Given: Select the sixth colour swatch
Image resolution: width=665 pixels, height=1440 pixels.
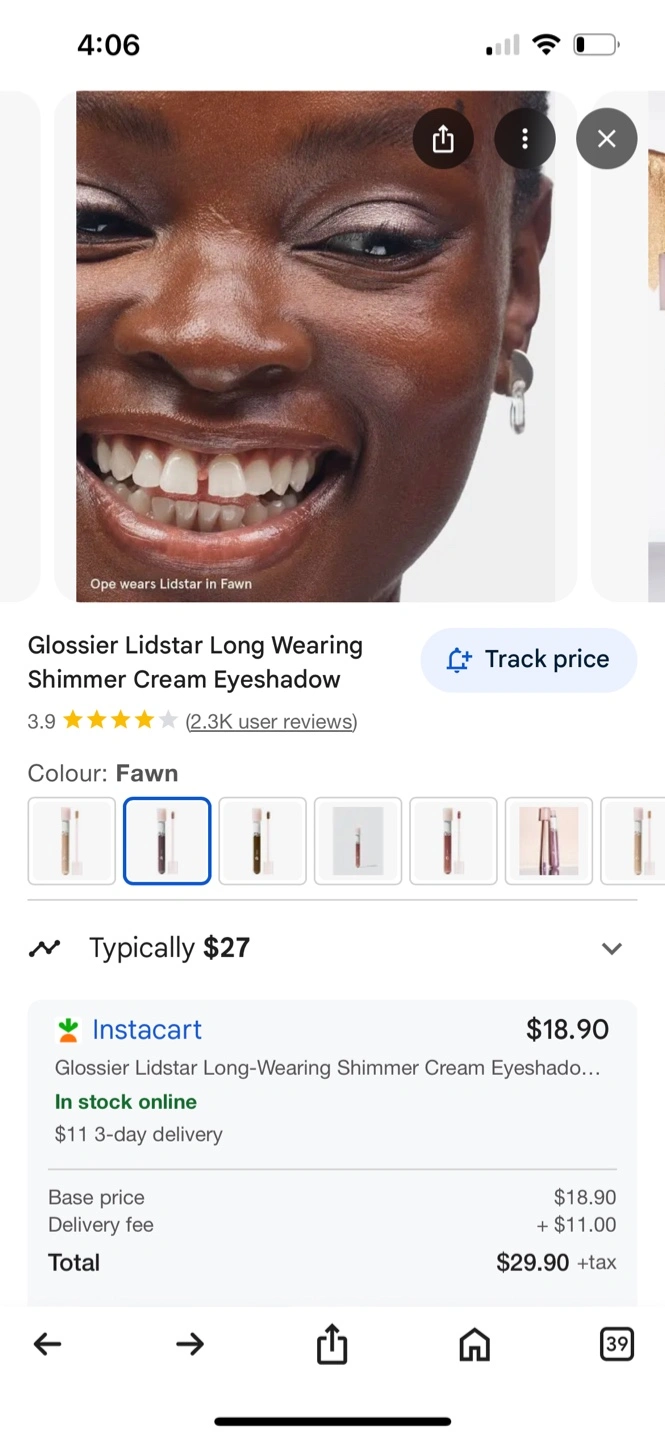Looking at the screenshot, I should (548, 841).
